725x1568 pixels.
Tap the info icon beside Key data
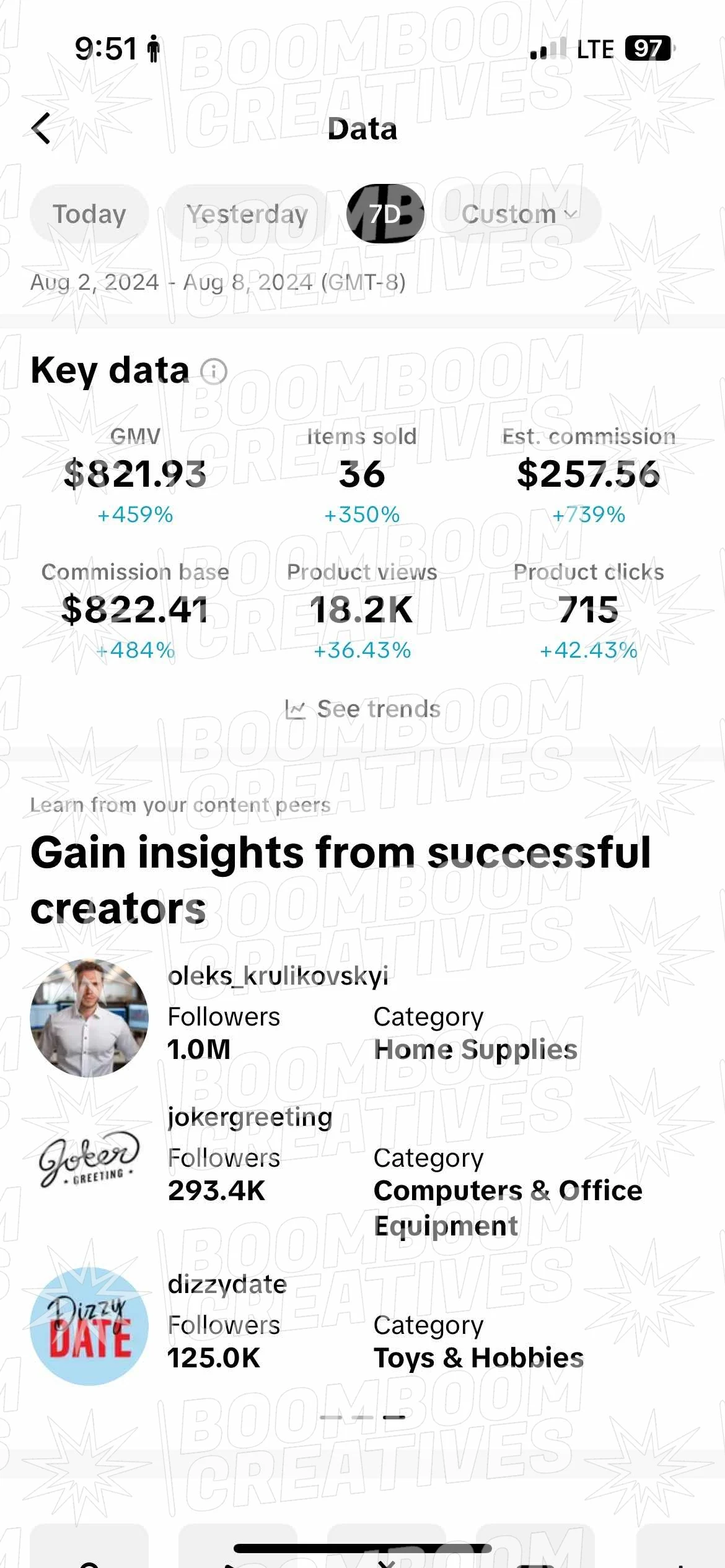pyautogui.click(x=214, y=372)
